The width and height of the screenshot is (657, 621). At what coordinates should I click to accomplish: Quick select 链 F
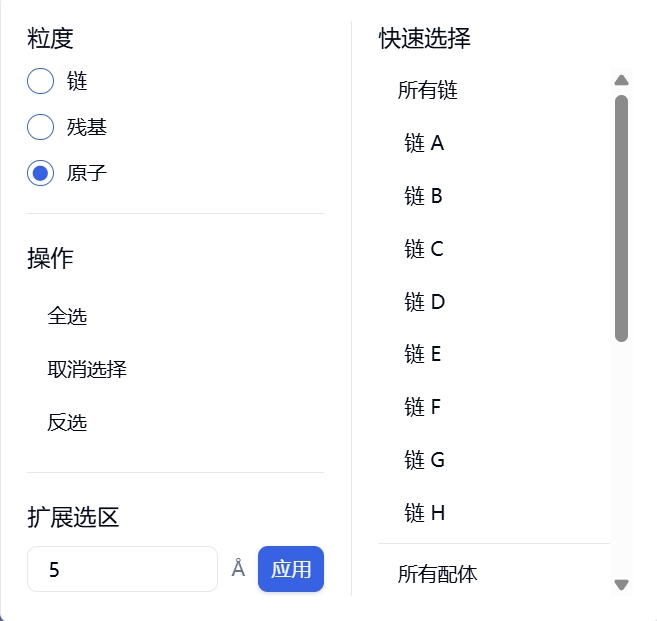coord(424,407)
